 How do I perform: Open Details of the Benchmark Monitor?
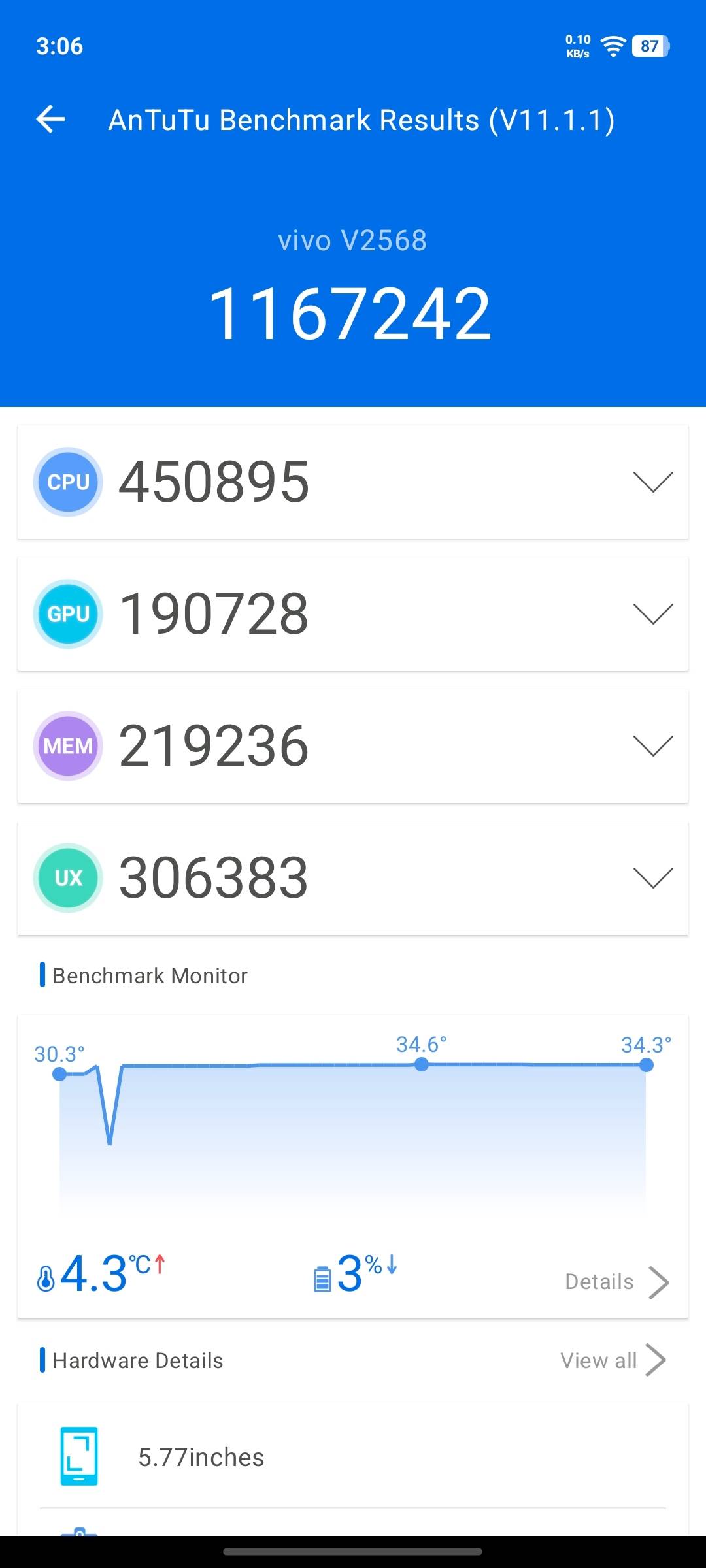click(617, 1282)
